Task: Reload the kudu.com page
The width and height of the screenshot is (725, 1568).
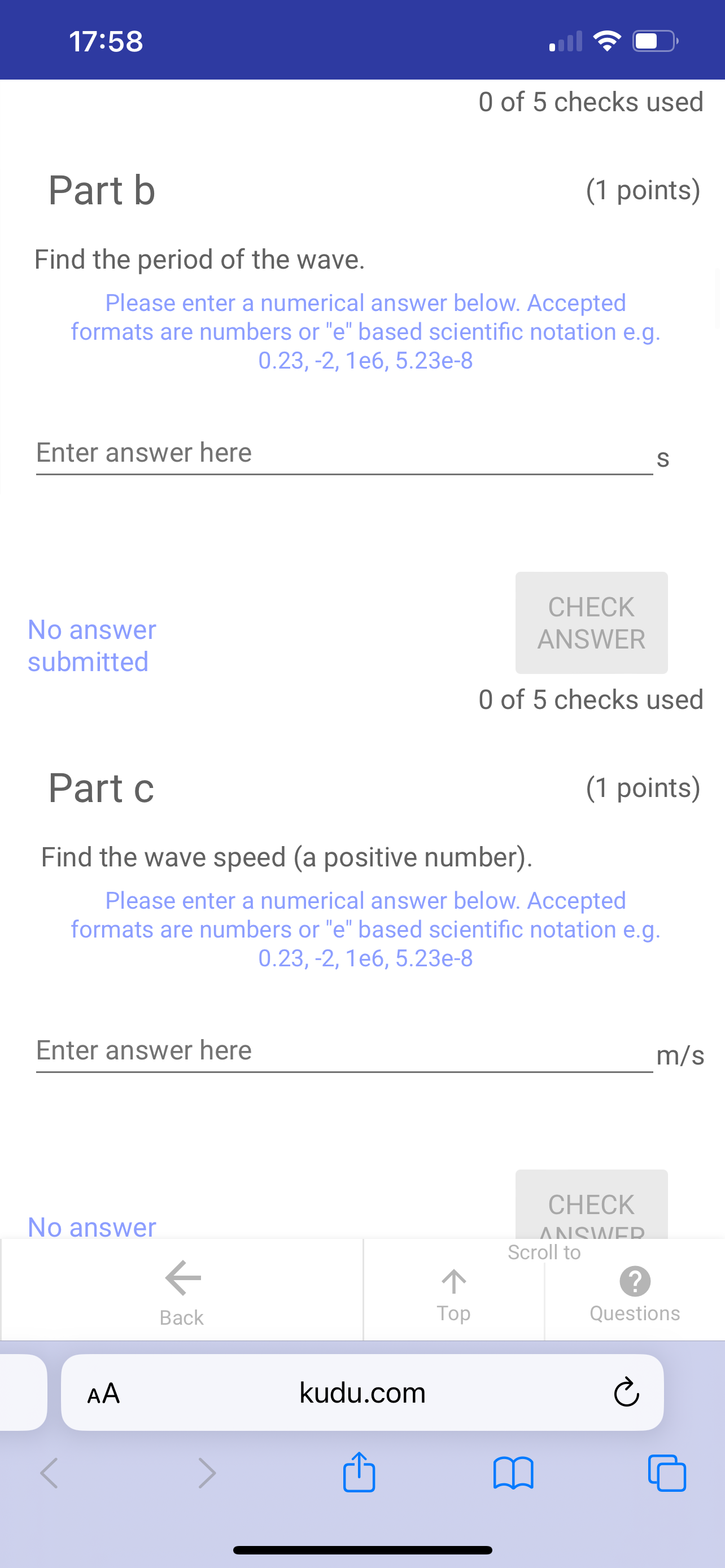Action: coord(626,1393)
